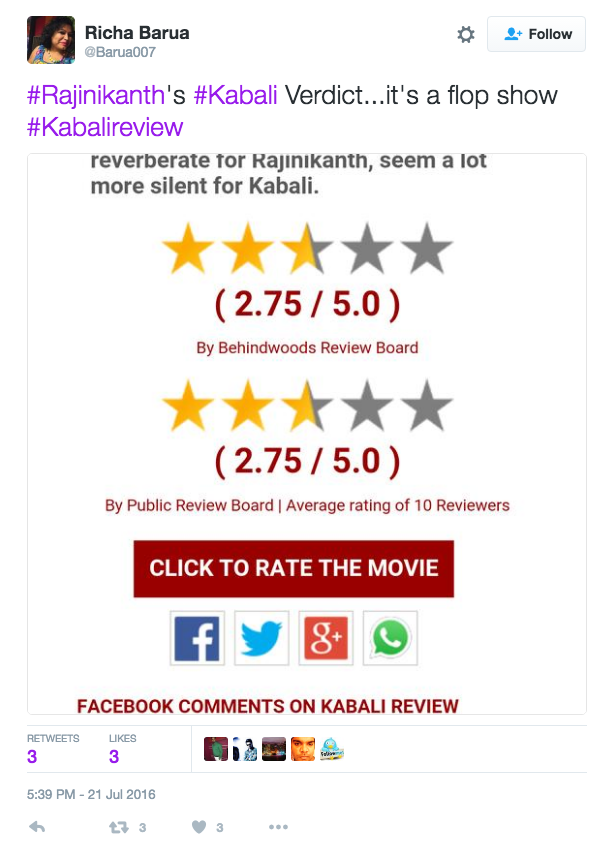View the likes list
The image size is (614, 857).
(125, 748)
